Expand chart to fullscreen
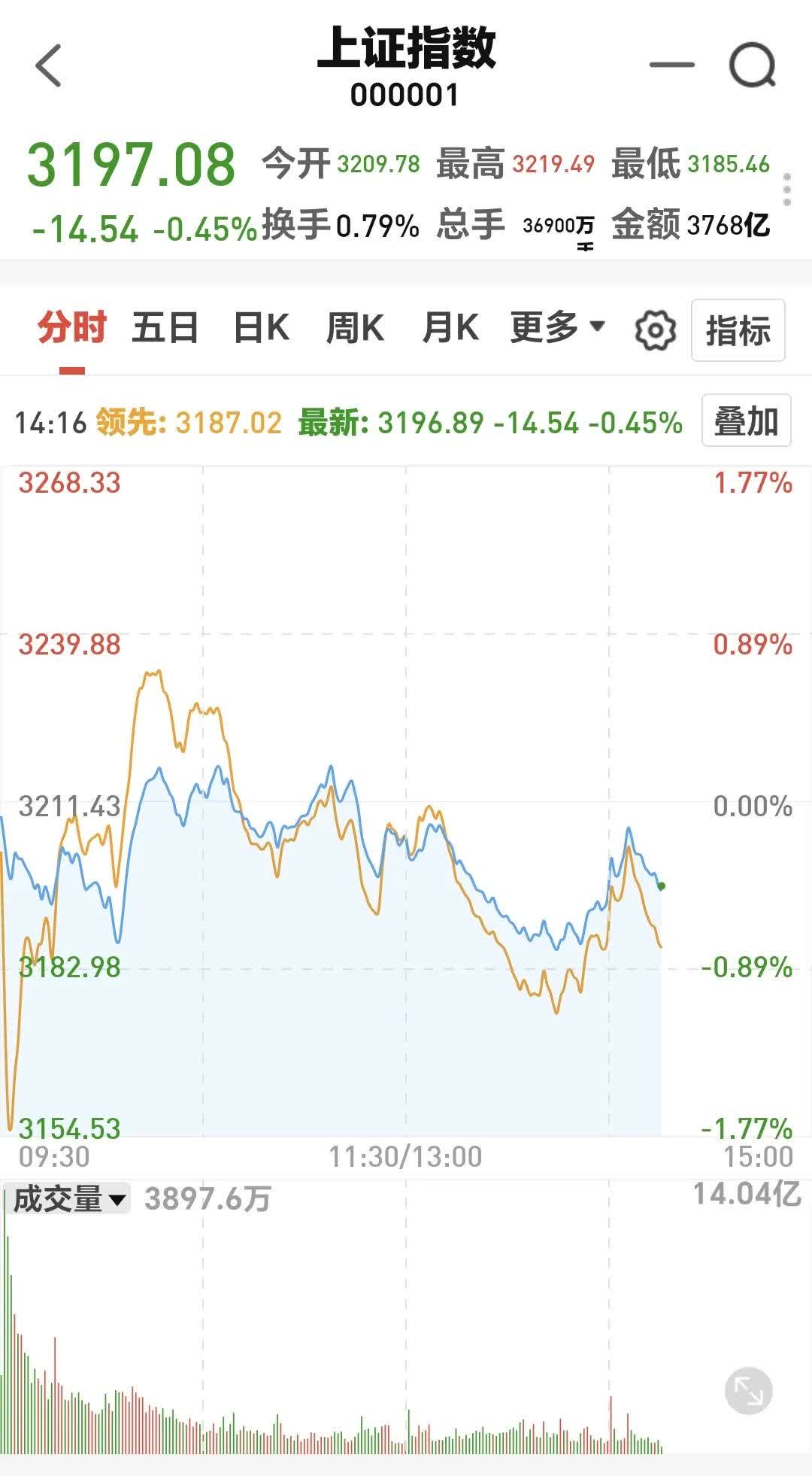 (748, 1391)
